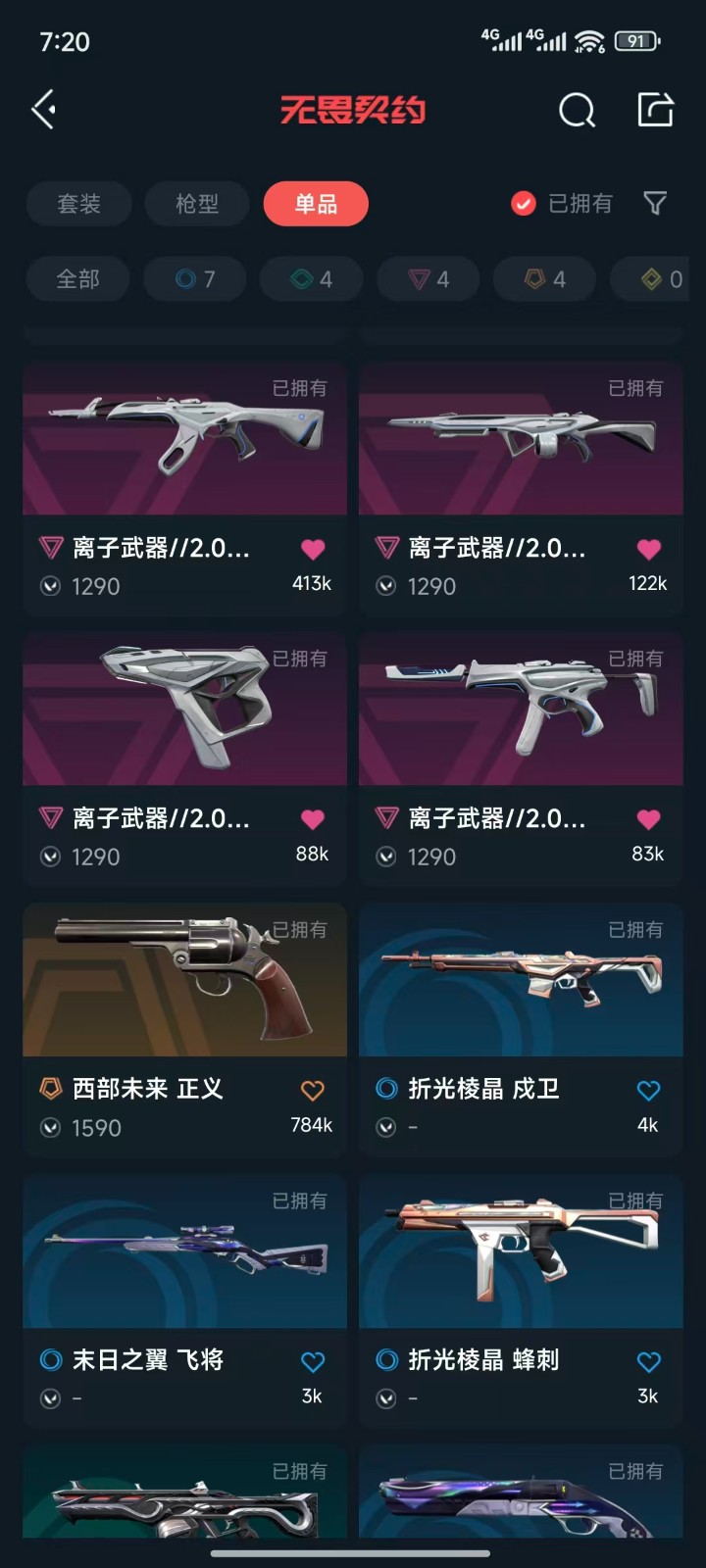Open the 折光棱晶 戍卫 card
Screen dimensions: 706x1568
521,1030
